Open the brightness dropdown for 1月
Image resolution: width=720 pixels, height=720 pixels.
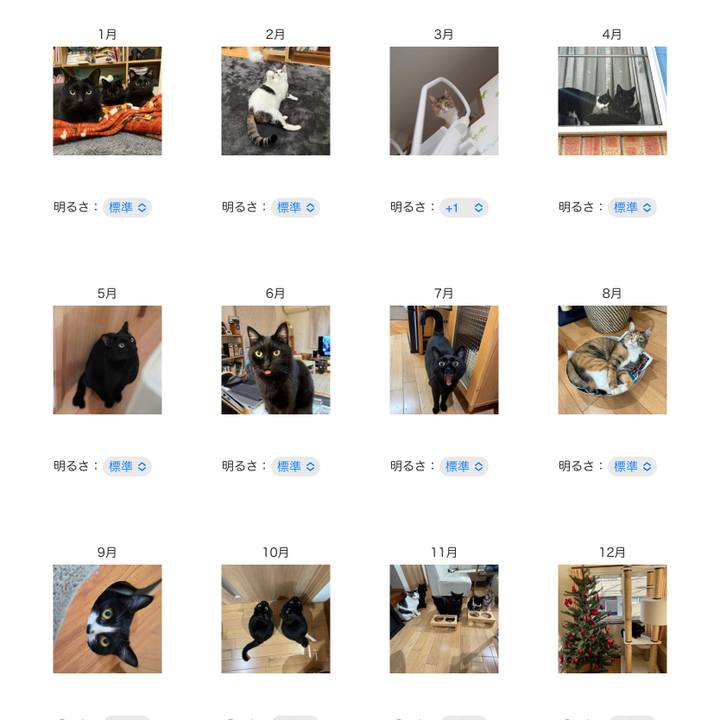coord(128,207)
